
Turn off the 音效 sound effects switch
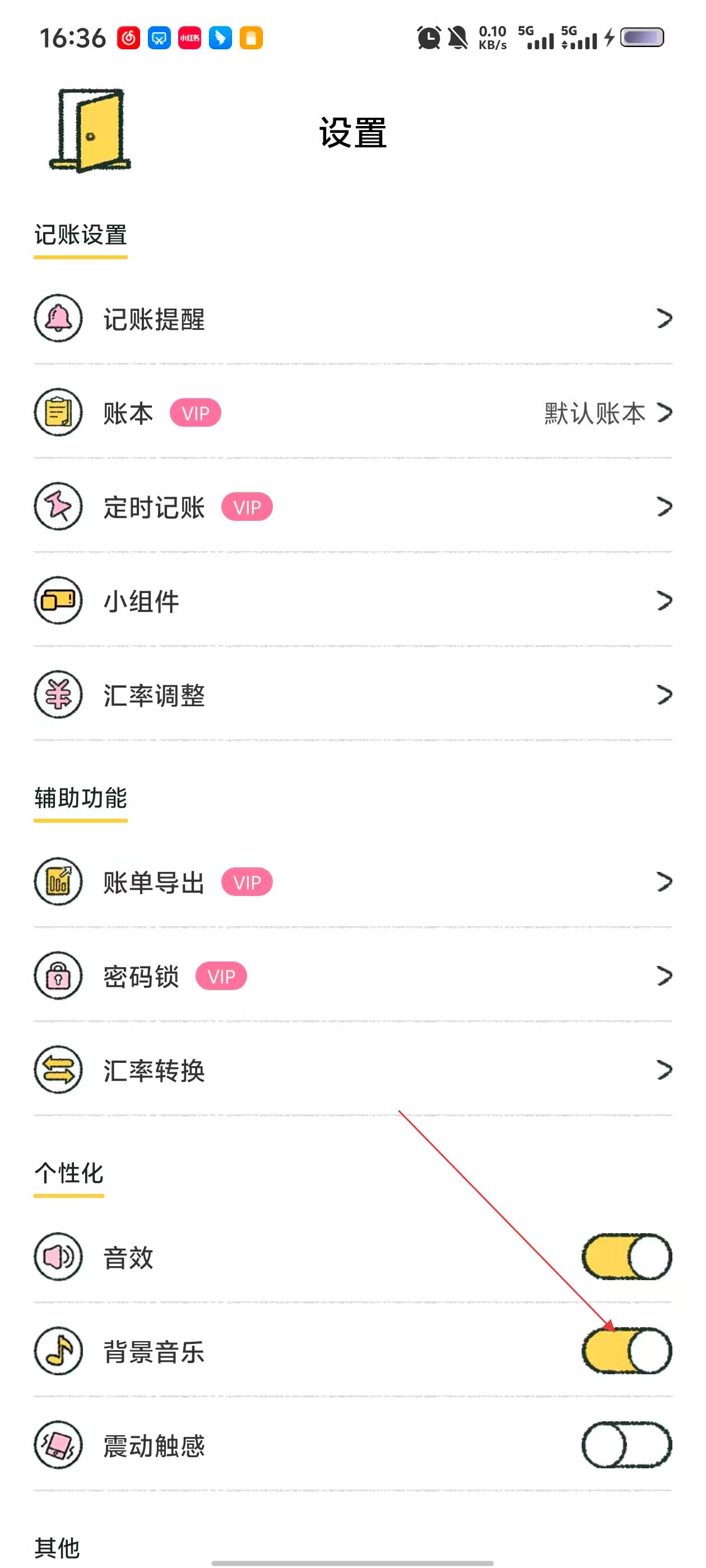pos(626,1257)
